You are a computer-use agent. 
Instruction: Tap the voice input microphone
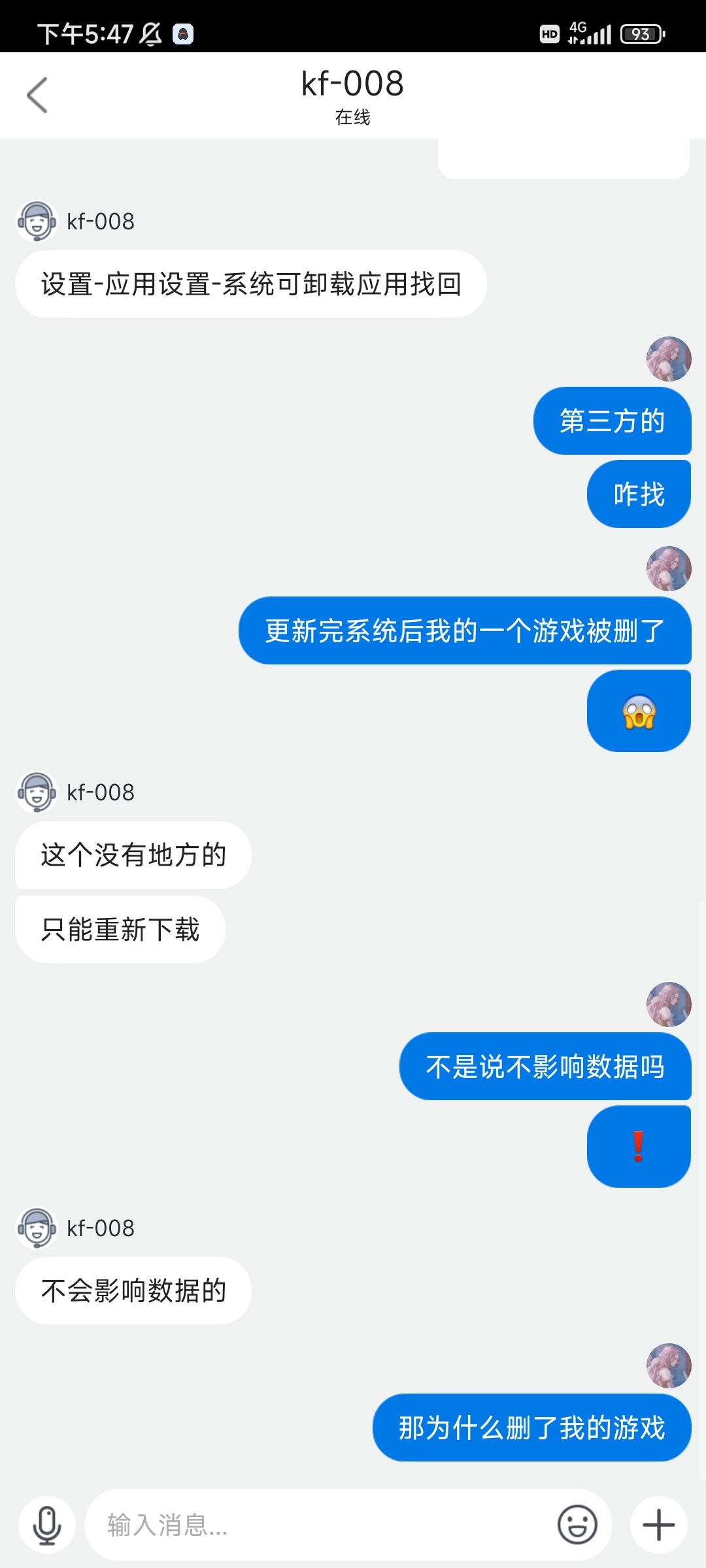coord(47,1526)
